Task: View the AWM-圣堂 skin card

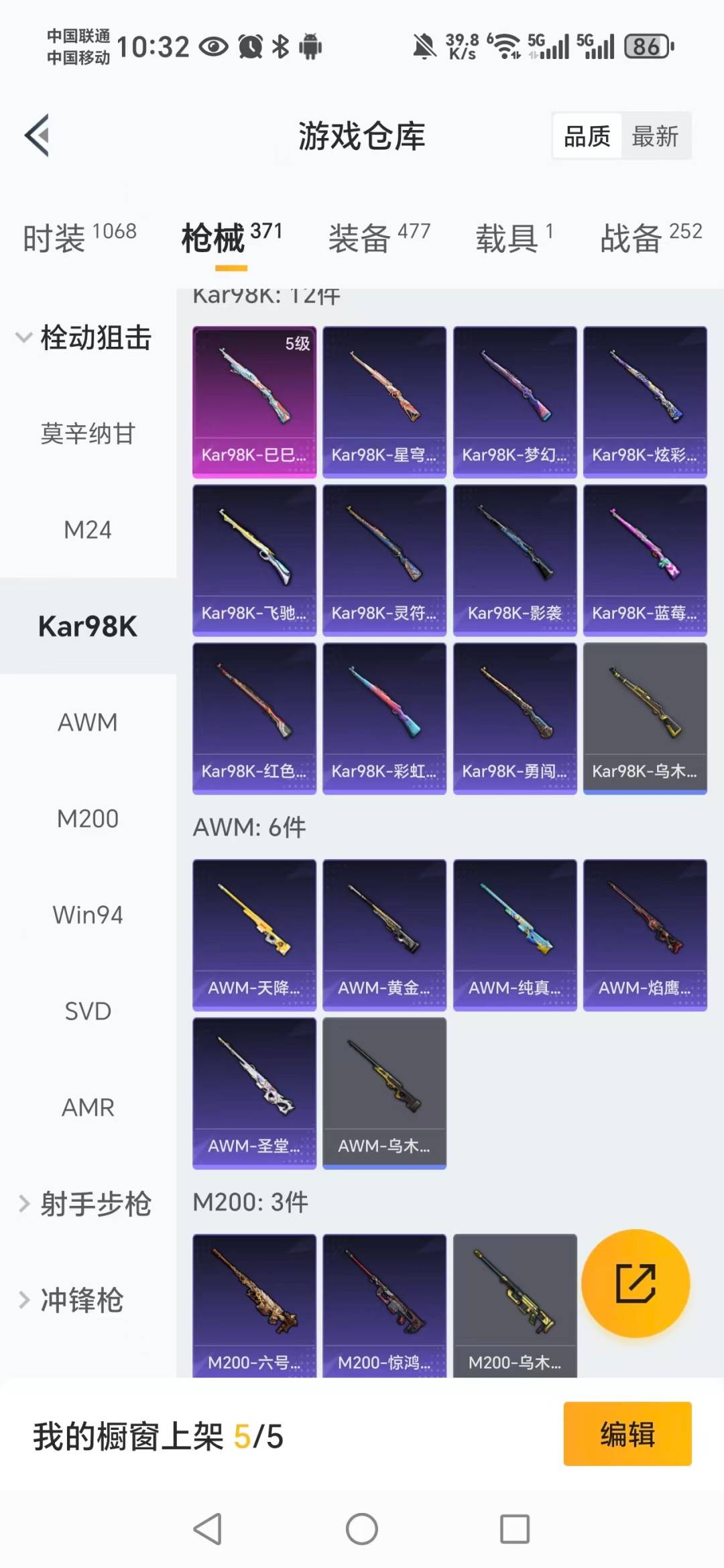Action: pos(254,1092)
